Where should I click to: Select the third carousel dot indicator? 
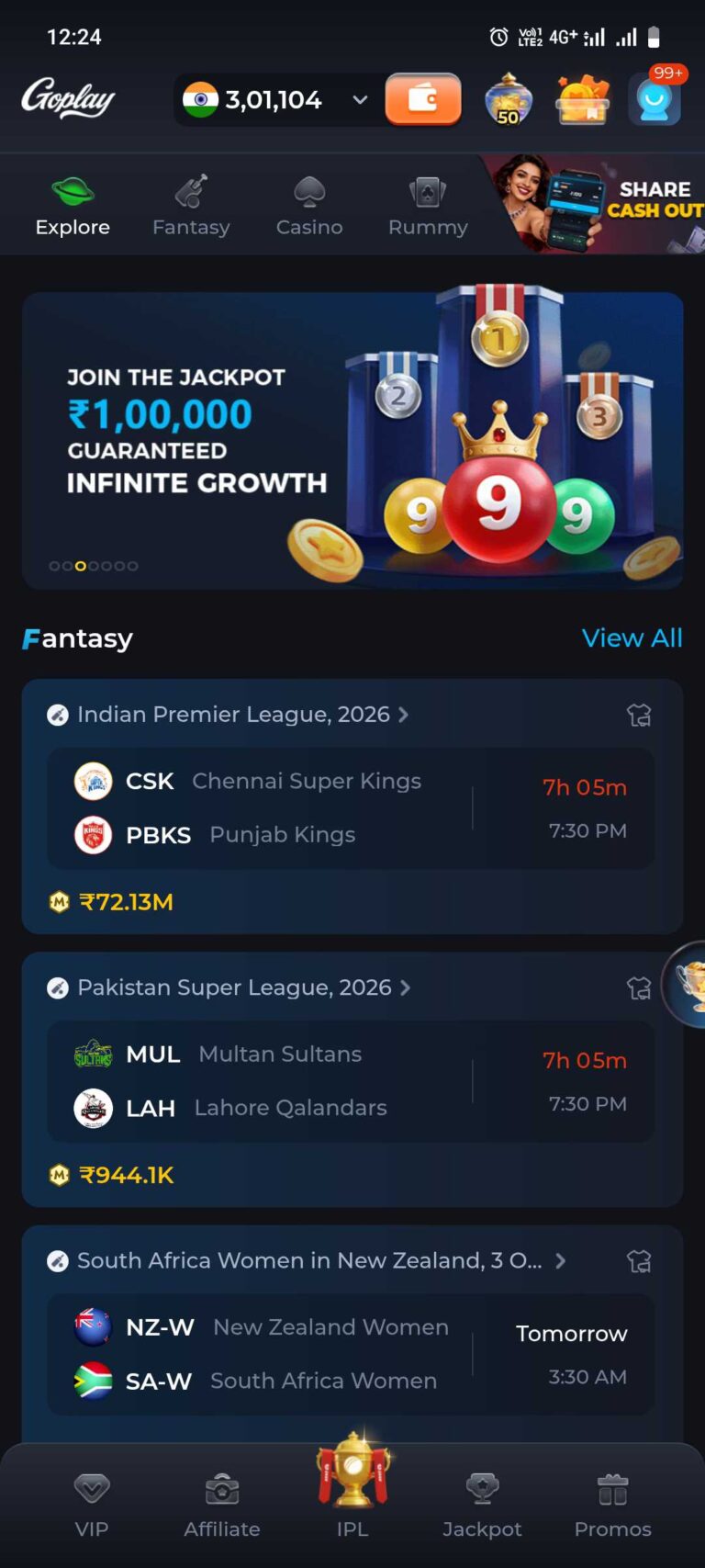80,565
